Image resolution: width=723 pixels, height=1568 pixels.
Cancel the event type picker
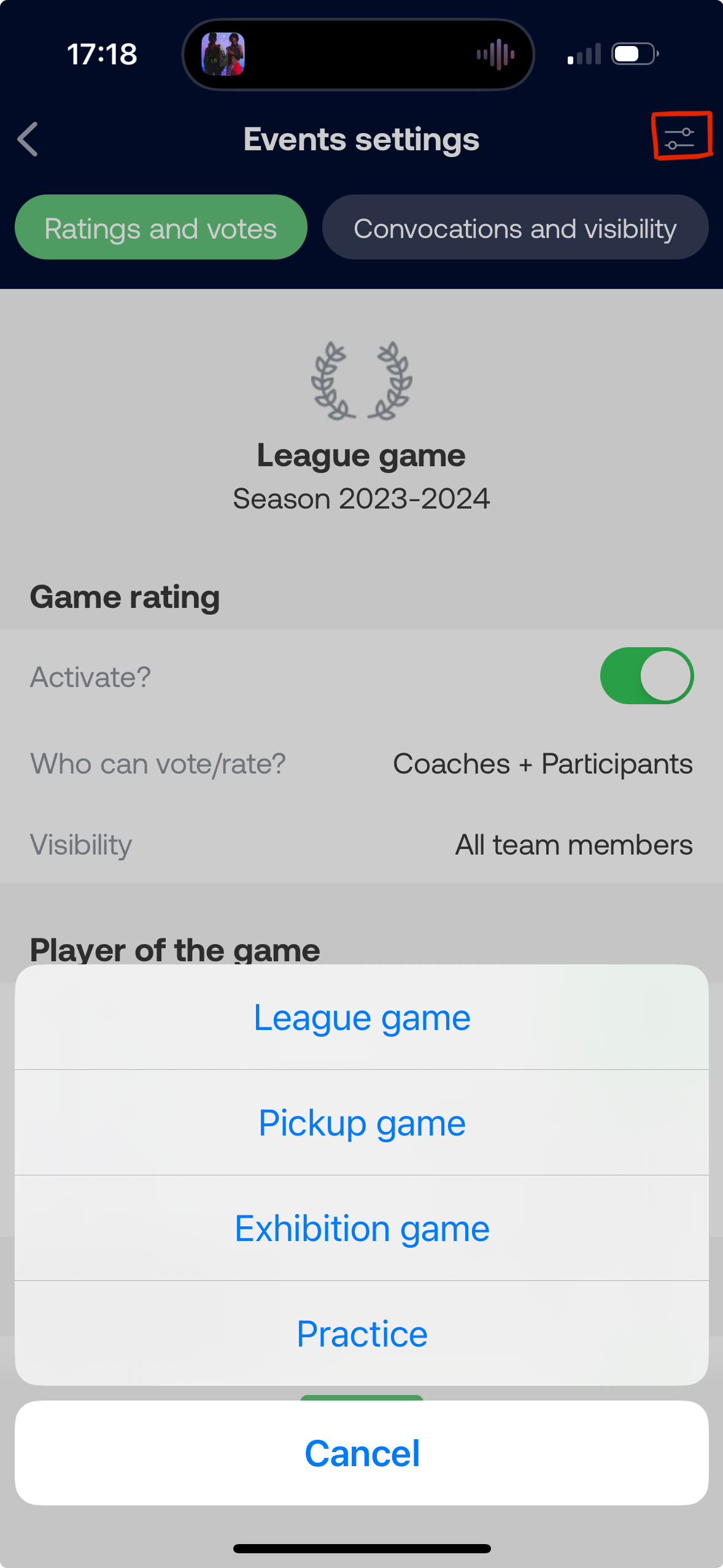tap(361, 1453)
